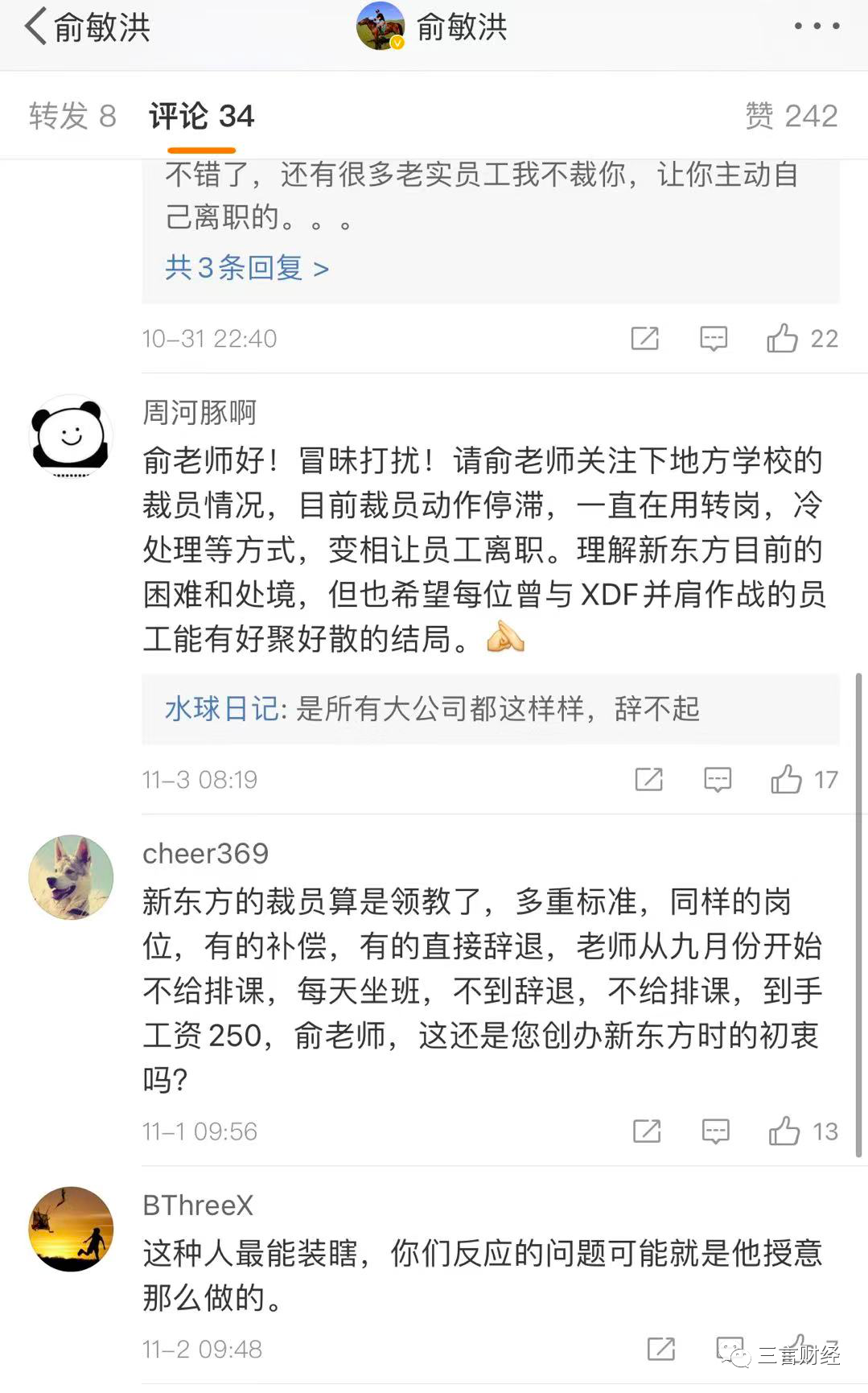The height and width of the screenshot is (1393, 868).
Task: Open cheer369's profile avatar
Action: coord(71,877)
